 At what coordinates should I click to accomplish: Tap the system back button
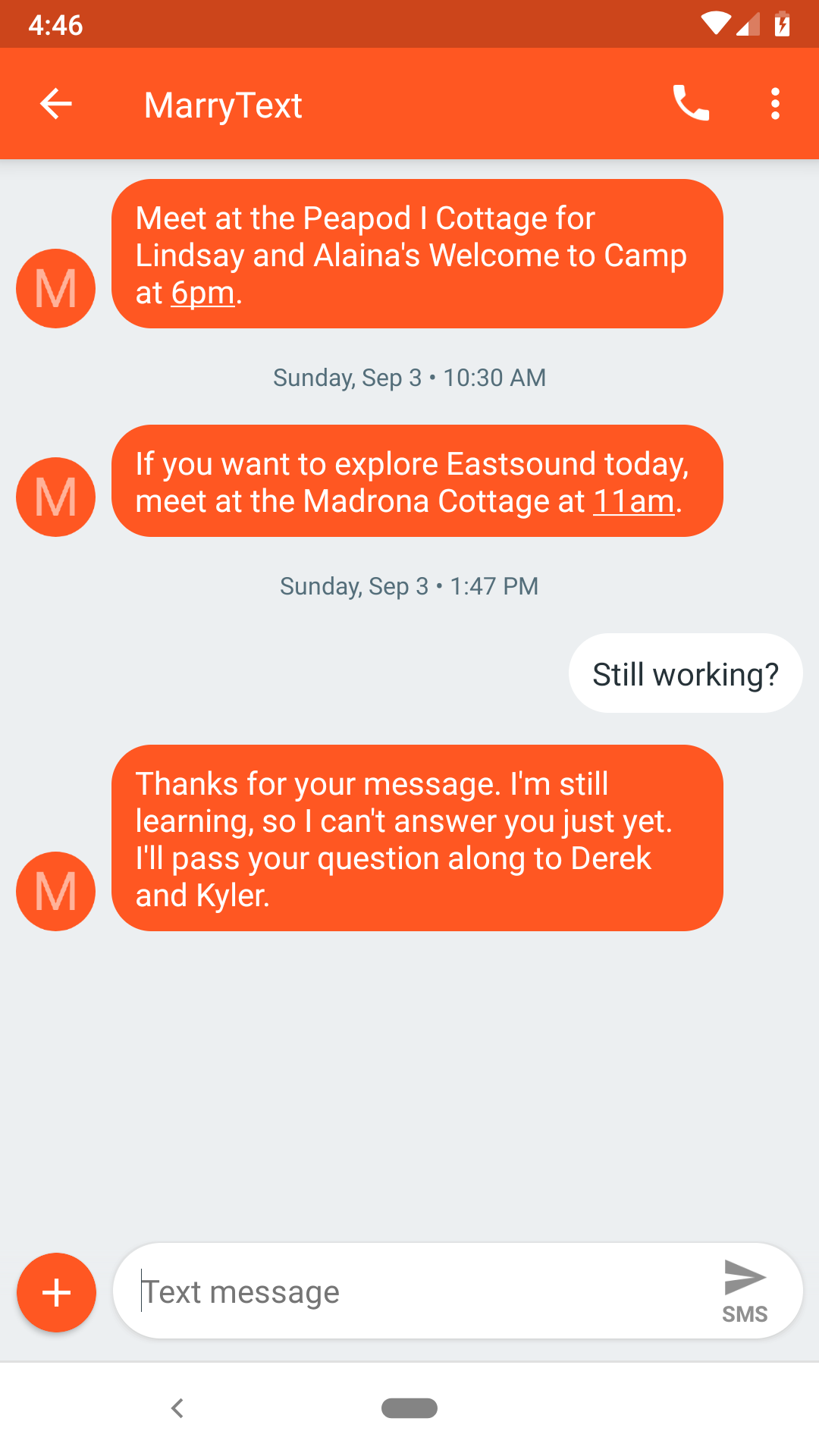(x=177, y=1408)
